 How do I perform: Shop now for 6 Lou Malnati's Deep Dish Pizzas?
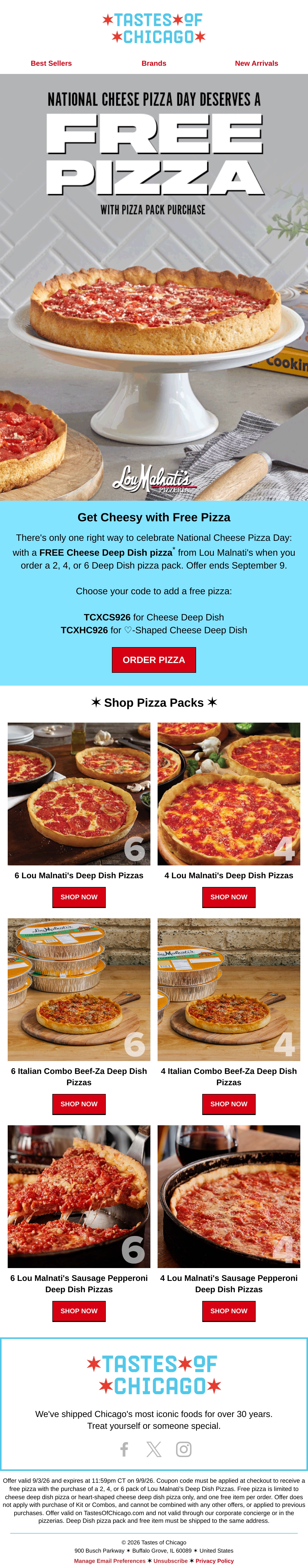point(79,897)
